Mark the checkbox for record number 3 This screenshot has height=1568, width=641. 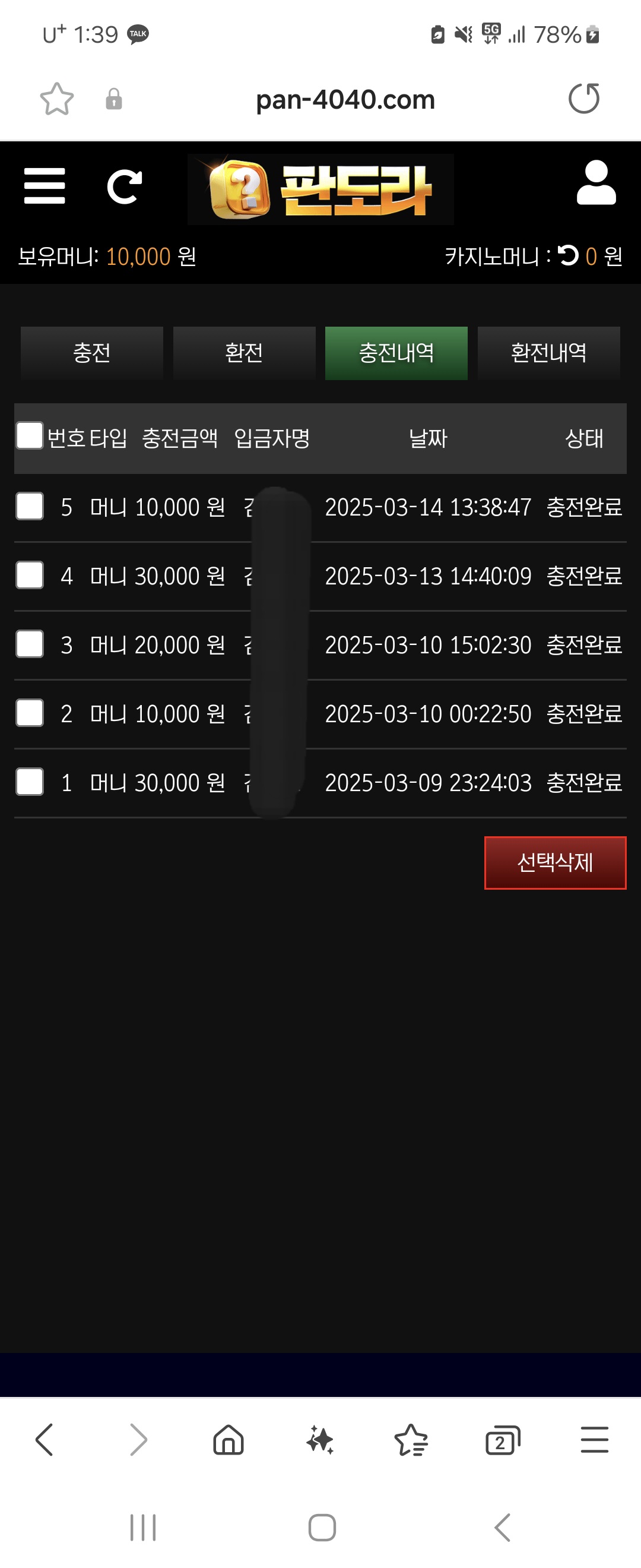[x=30, y=644]
